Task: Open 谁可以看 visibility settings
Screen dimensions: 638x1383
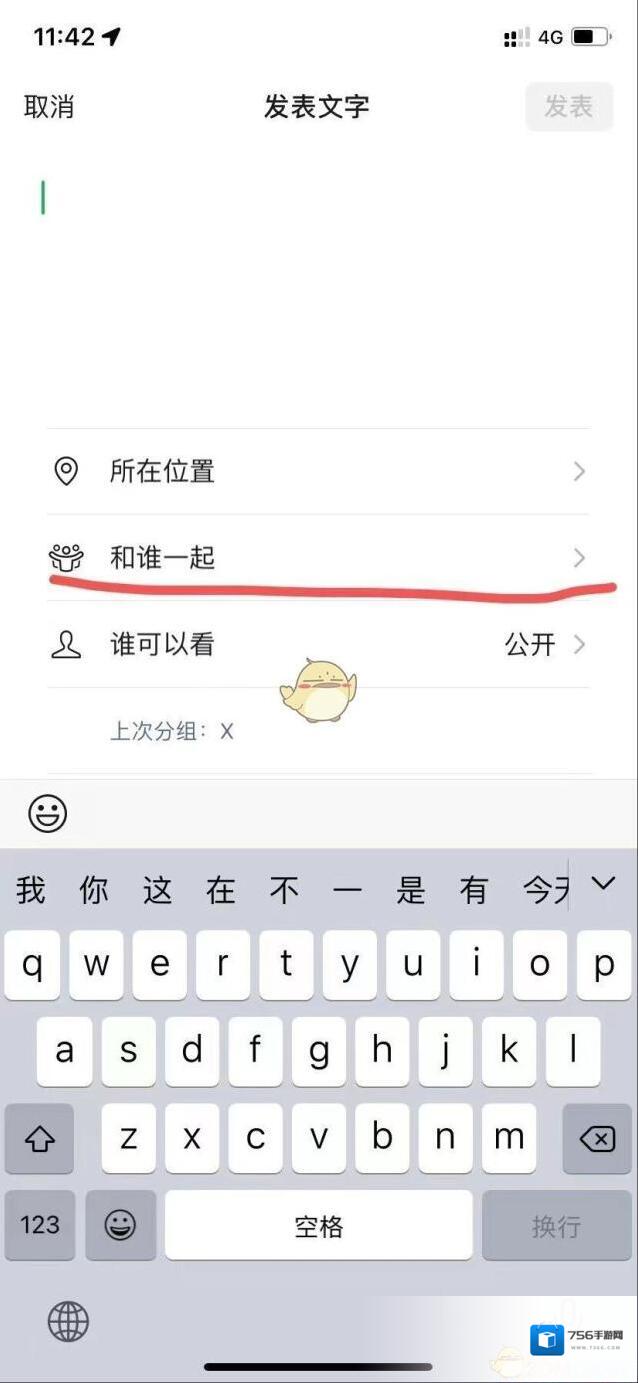Action: [x=318, y=645]
